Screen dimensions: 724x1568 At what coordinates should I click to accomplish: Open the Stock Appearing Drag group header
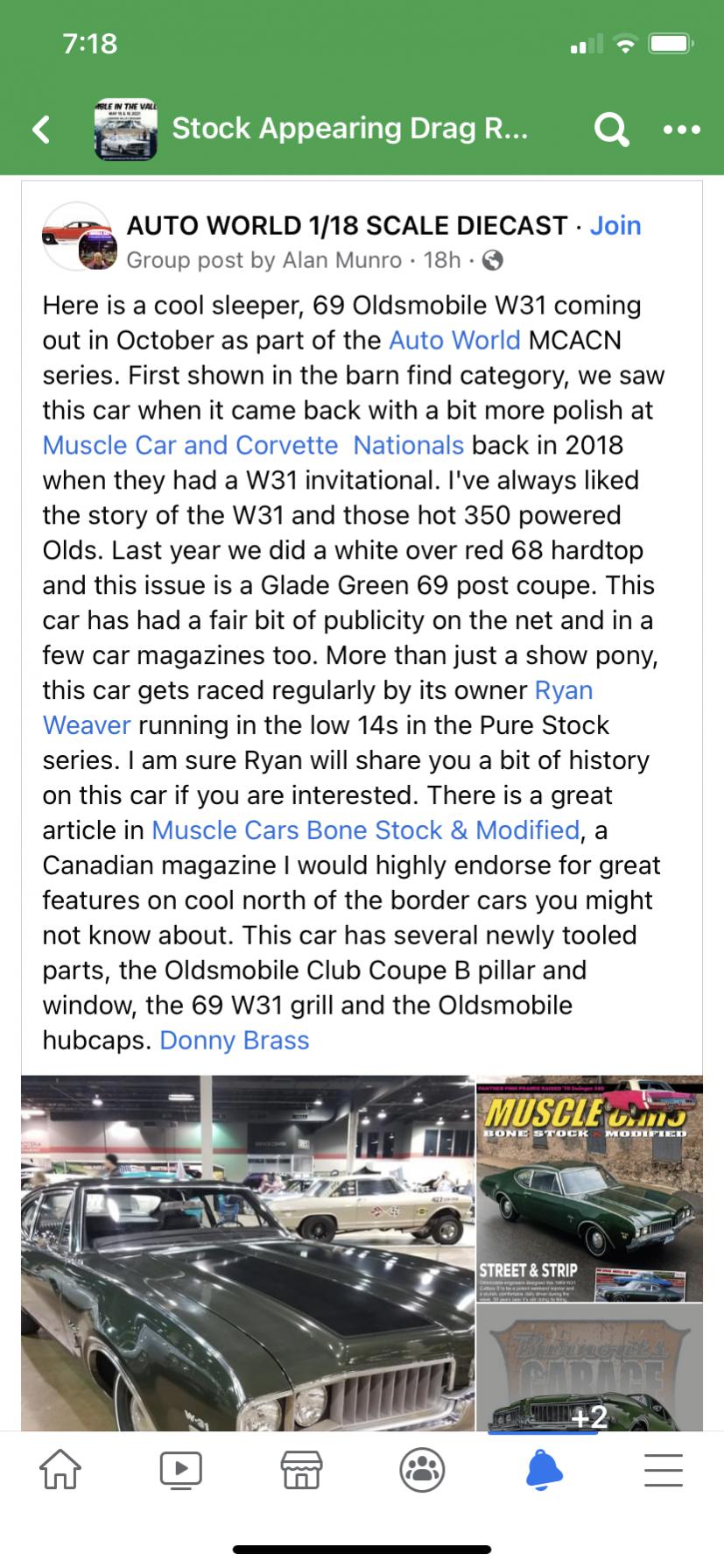(x=348, y=130)
